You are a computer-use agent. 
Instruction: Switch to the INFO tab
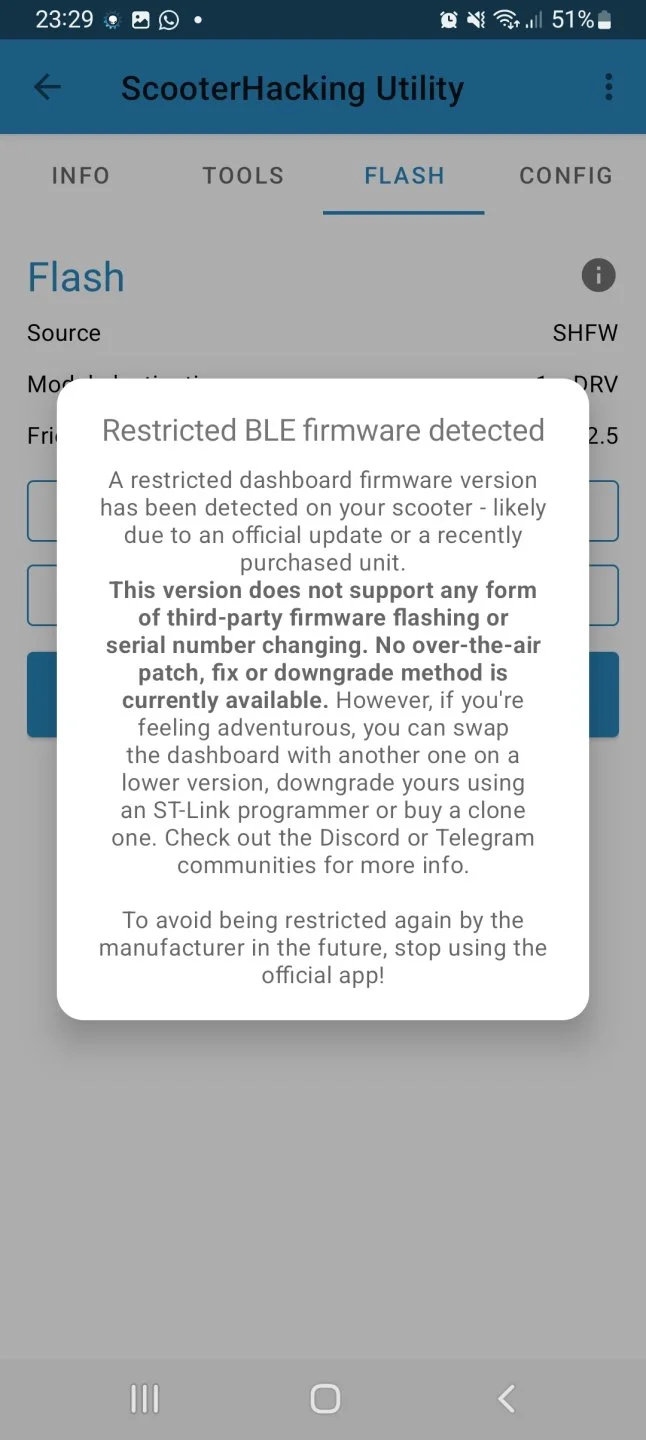pyautogui.click(x=80, y=176)
